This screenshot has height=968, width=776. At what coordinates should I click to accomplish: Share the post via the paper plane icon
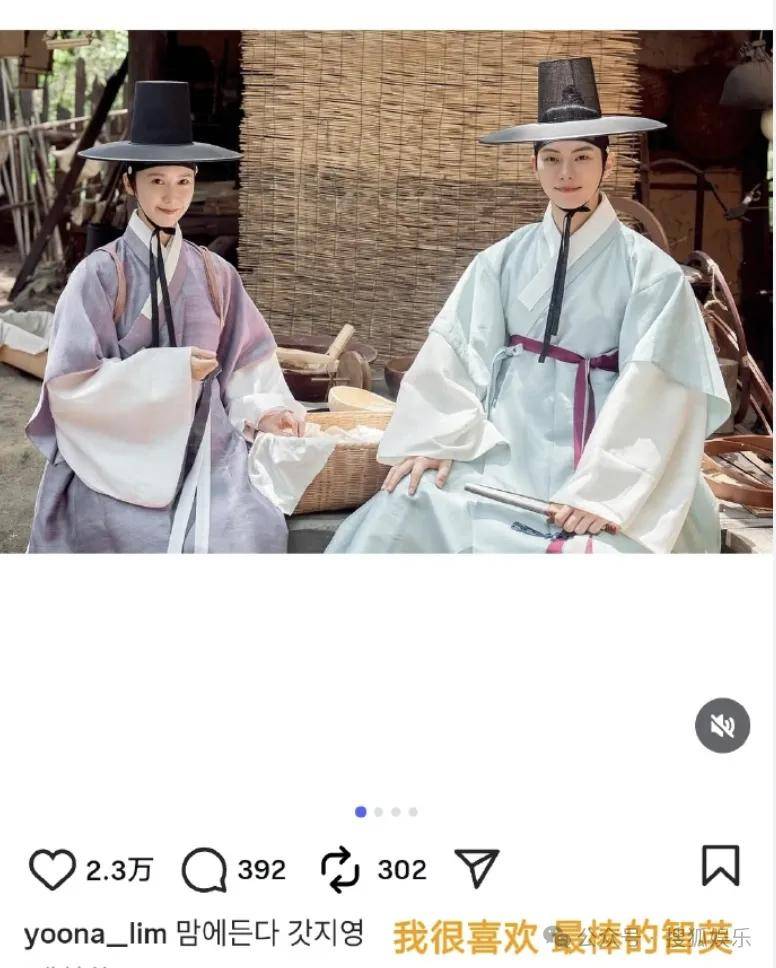point(476,869)
